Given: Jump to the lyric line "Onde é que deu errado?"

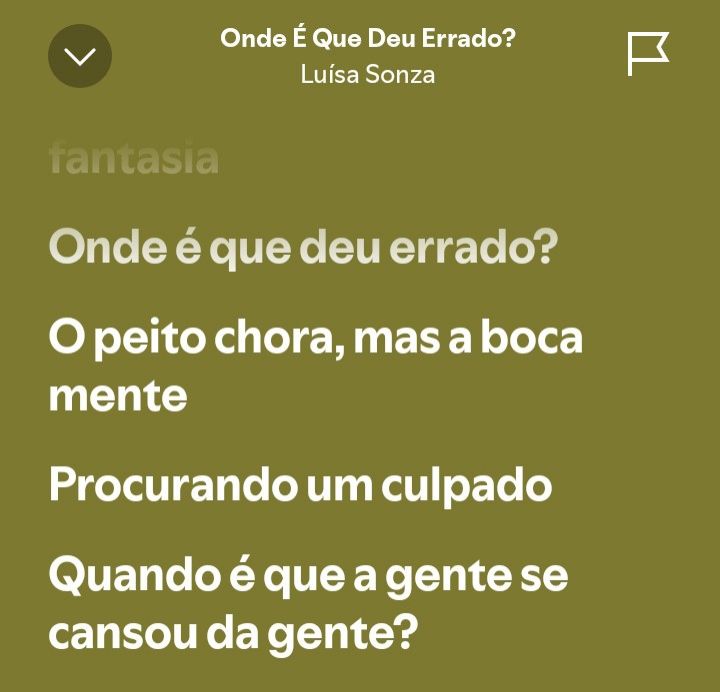Looking at the screenshot, I should (302, 247).
